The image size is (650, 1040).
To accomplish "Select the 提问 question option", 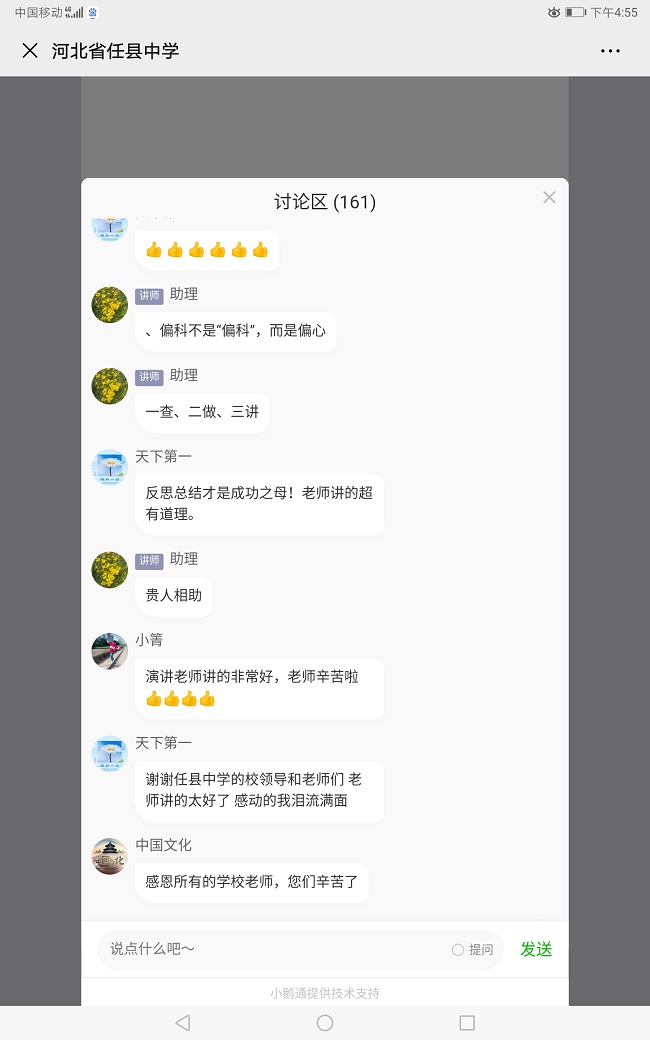I will click(x=473, y=950).
